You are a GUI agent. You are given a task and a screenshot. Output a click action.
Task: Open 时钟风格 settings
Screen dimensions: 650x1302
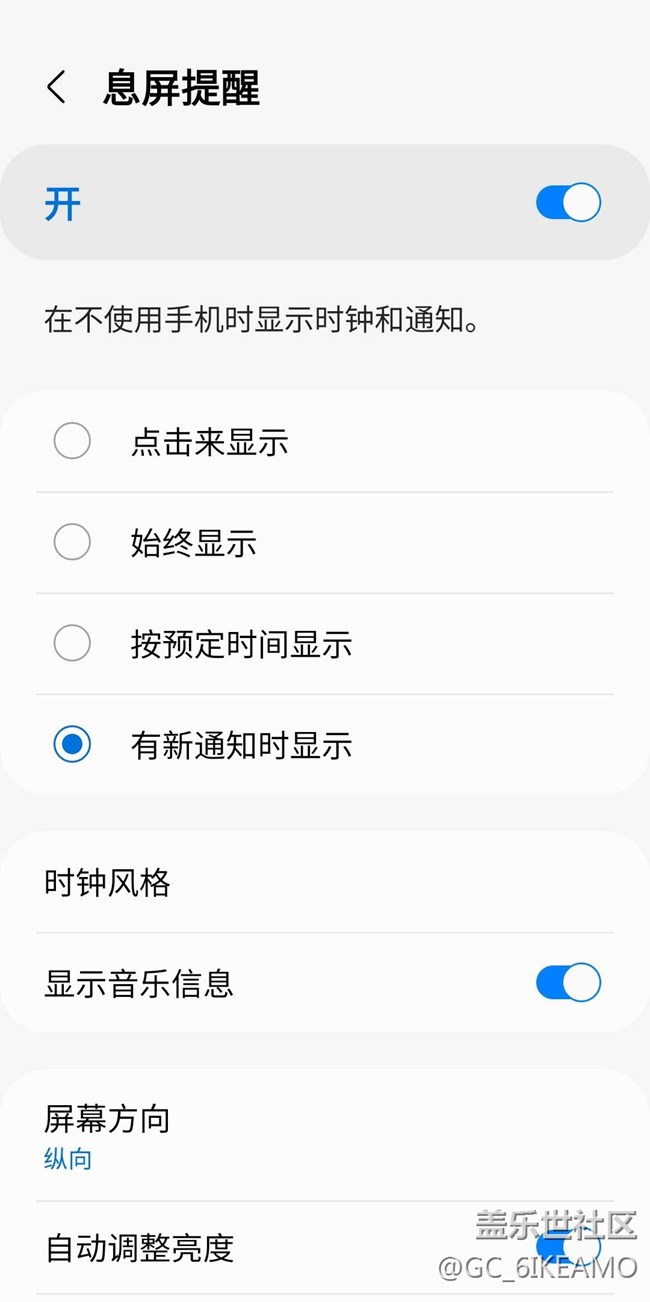tap(108, 883)
